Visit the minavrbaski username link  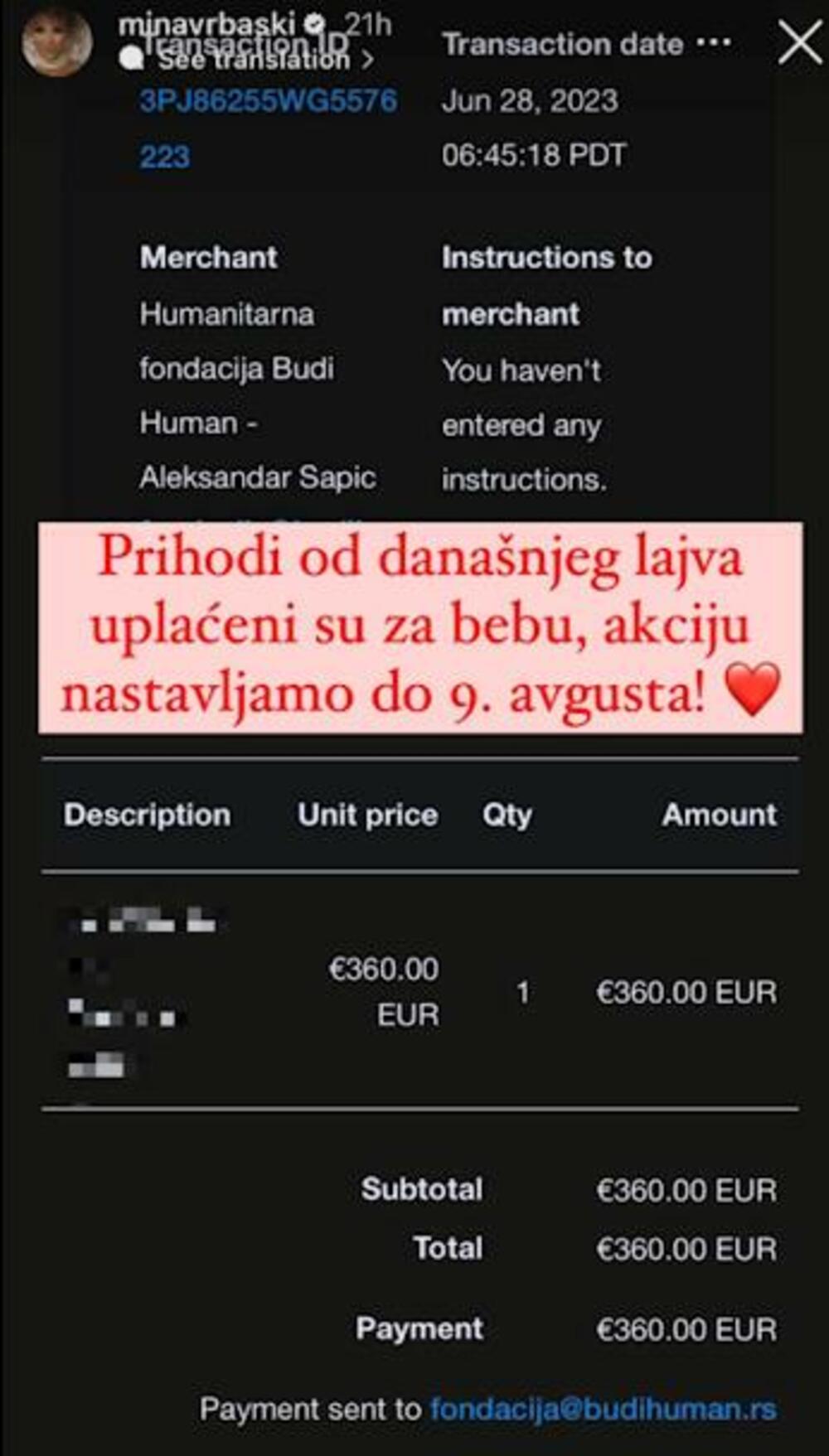pyautogui.click(x=206, y=23)
